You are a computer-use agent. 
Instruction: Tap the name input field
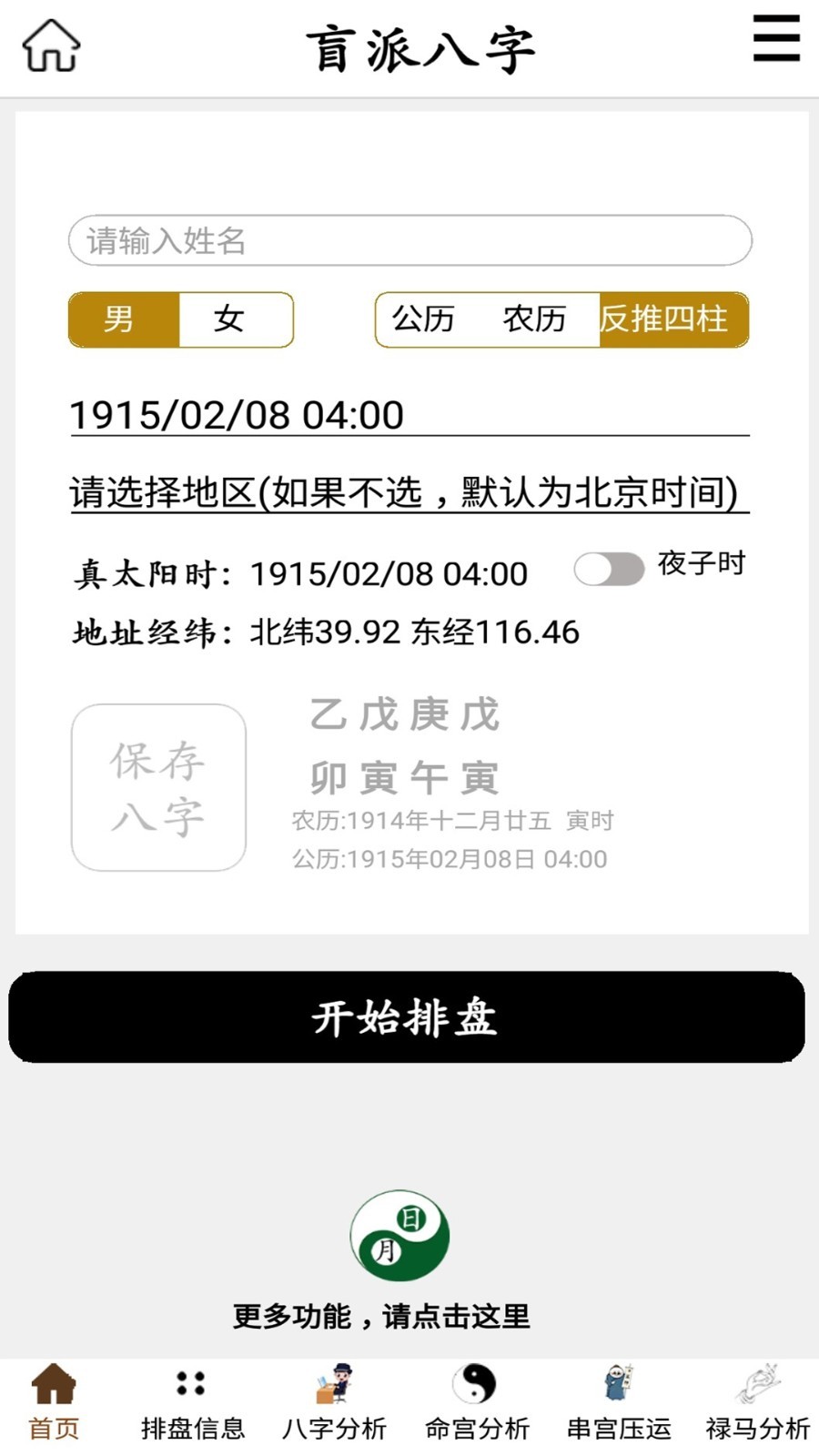409,240
